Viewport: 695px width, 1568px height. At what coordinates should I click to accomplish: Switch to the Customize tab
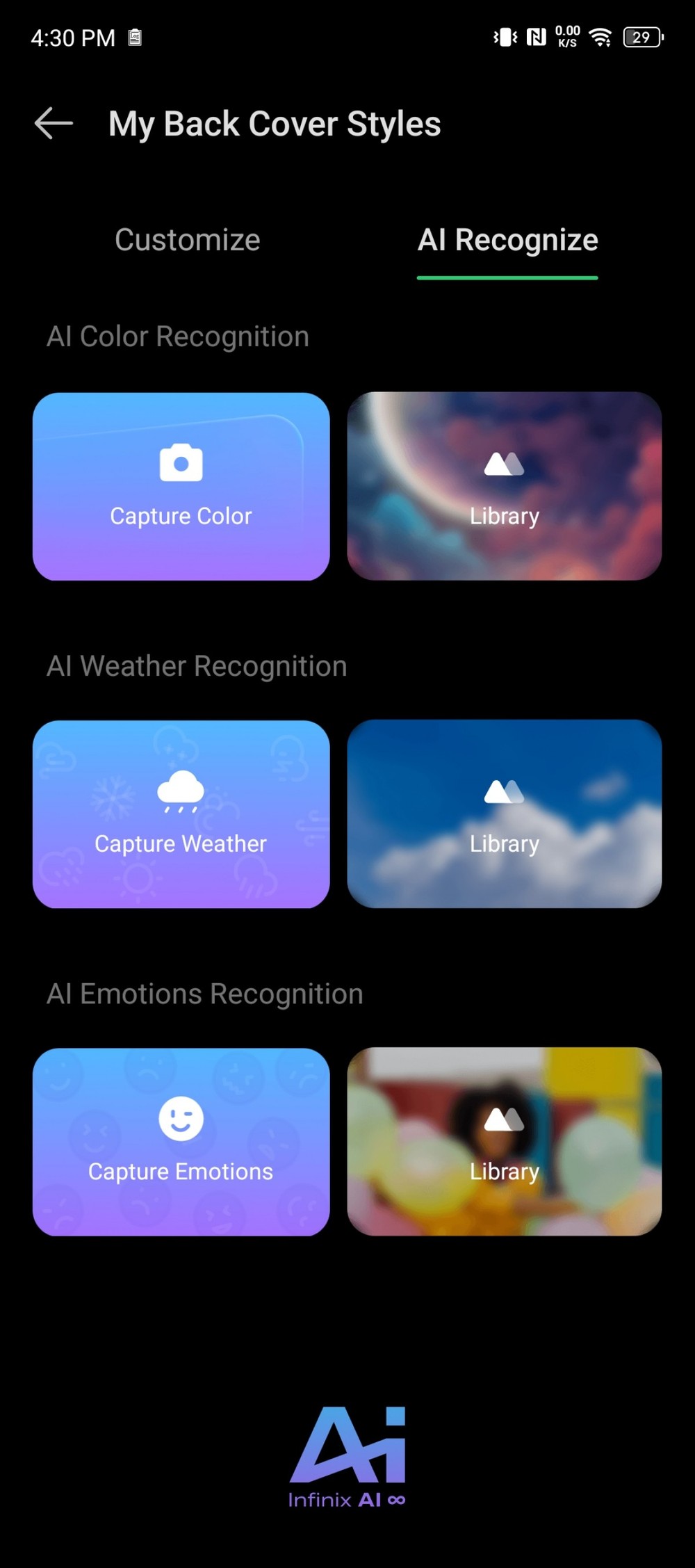click(x=188, y=240)
